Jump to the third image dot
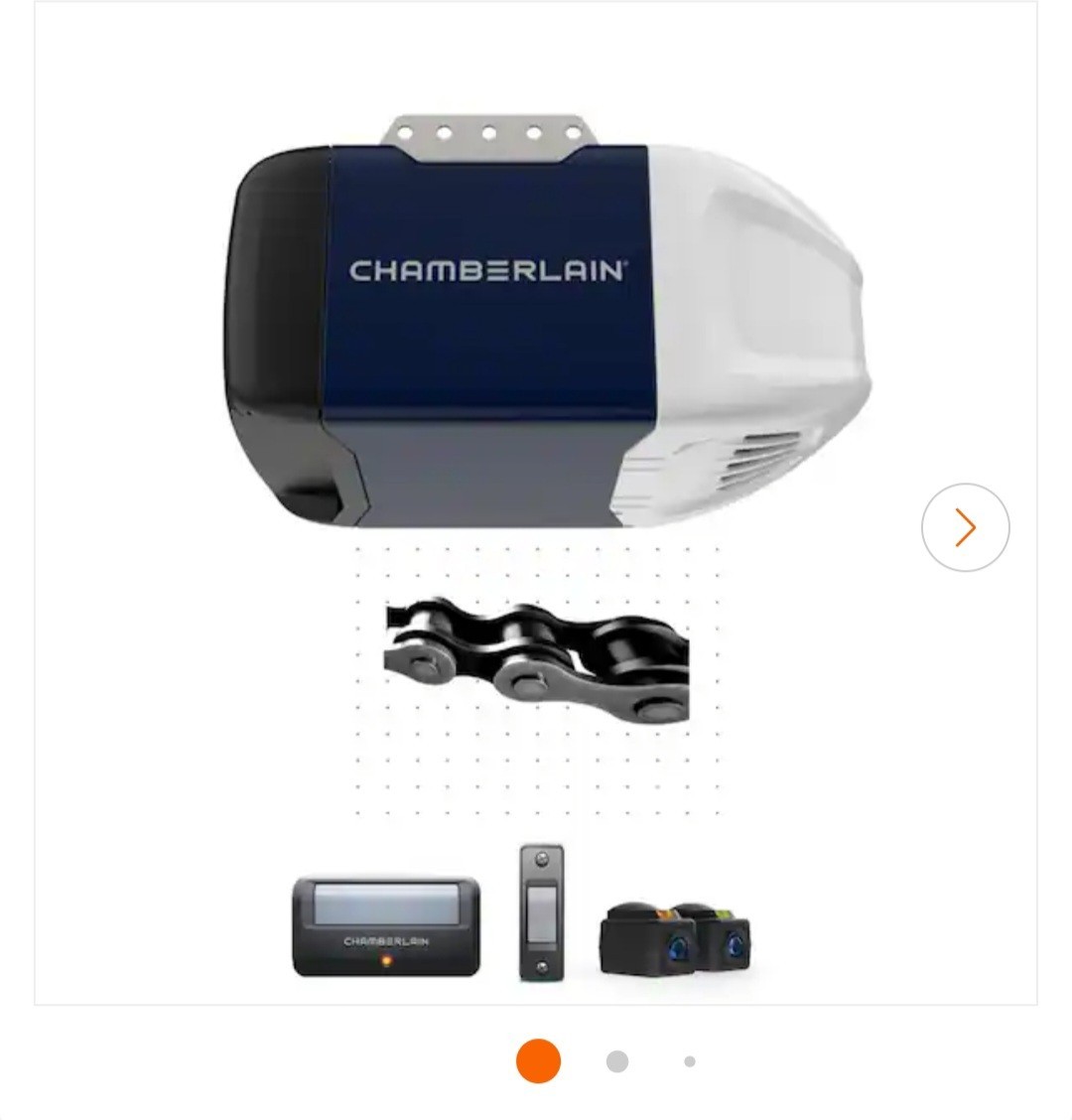 (x=690, y=1061)
